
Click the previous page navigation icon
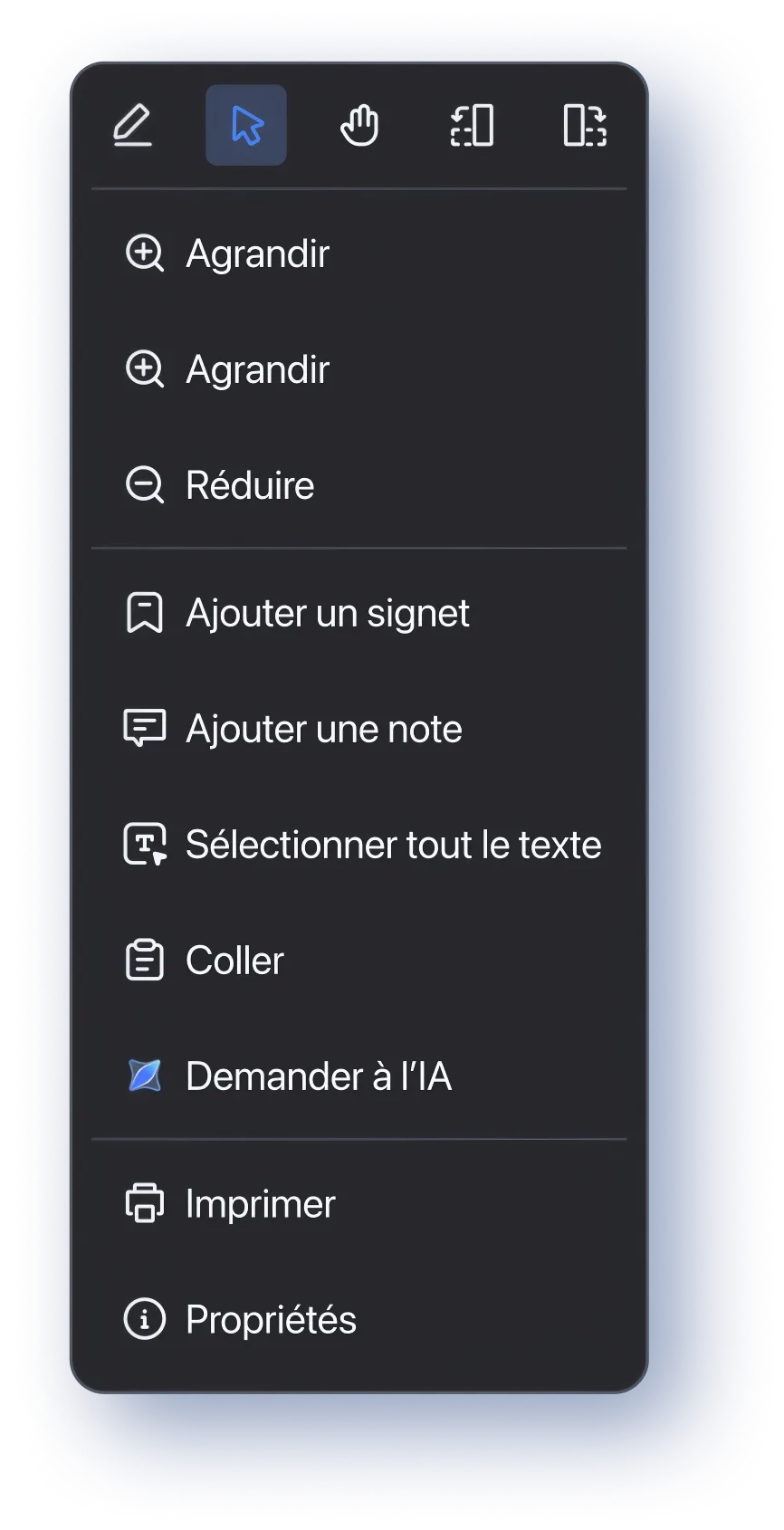coord(471,126)
